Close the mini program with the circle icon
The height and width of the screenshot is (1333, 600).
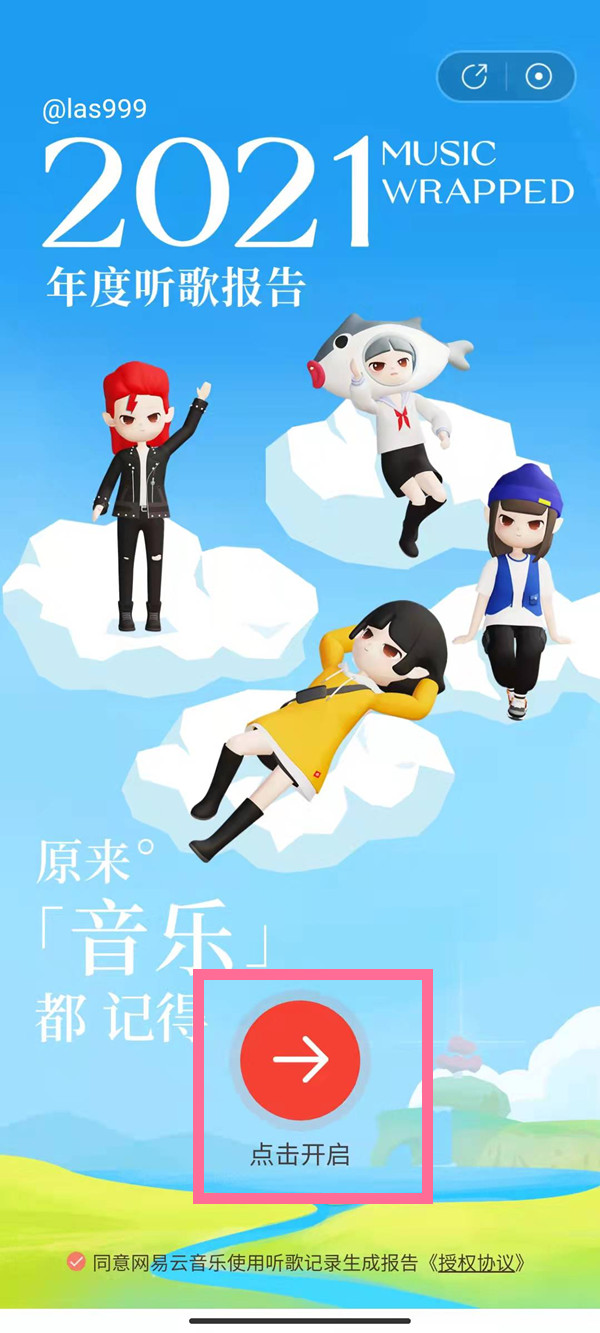click(539, 77)
